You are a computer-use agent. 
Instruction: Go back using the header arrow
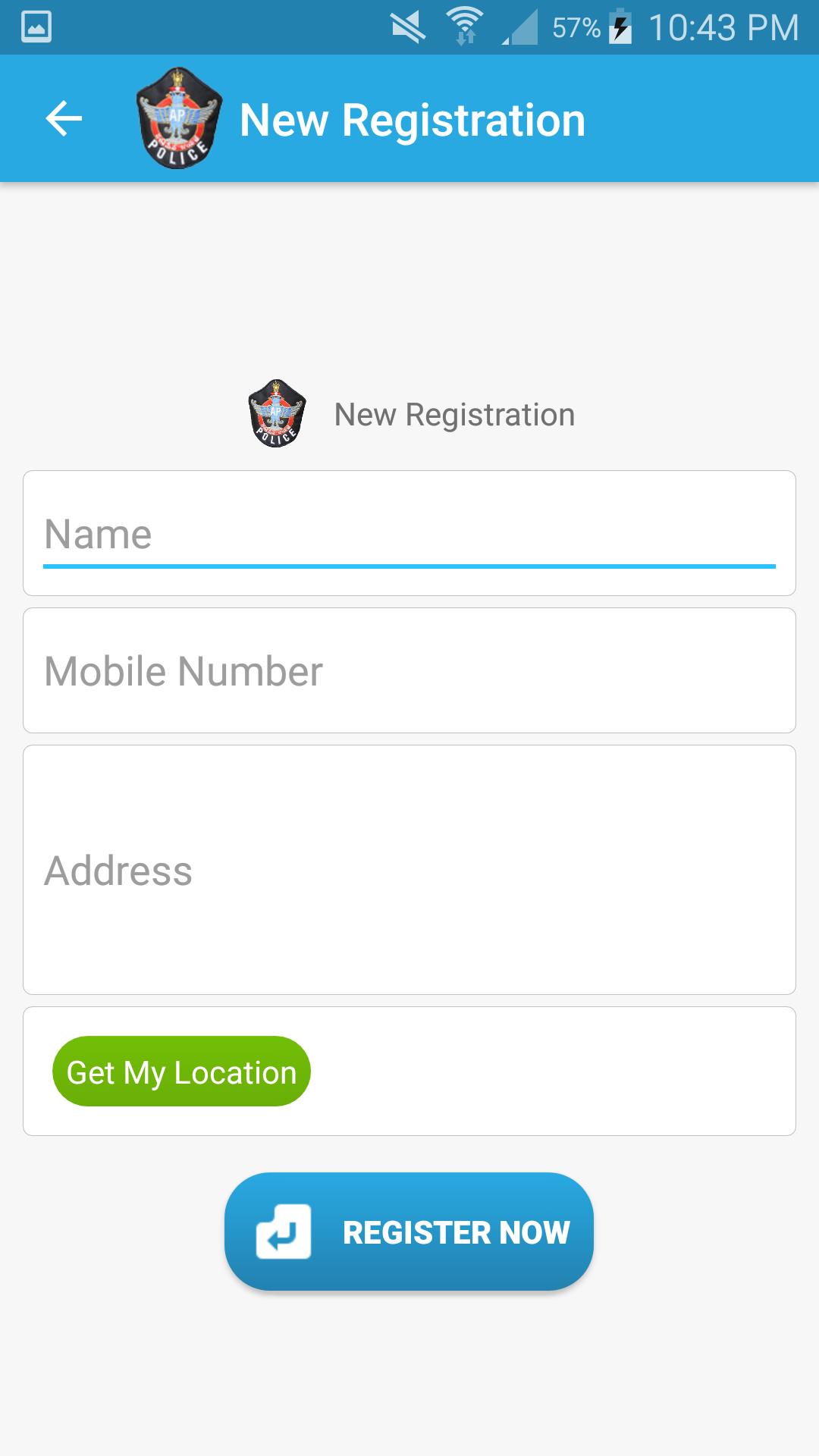coord(64,119)
